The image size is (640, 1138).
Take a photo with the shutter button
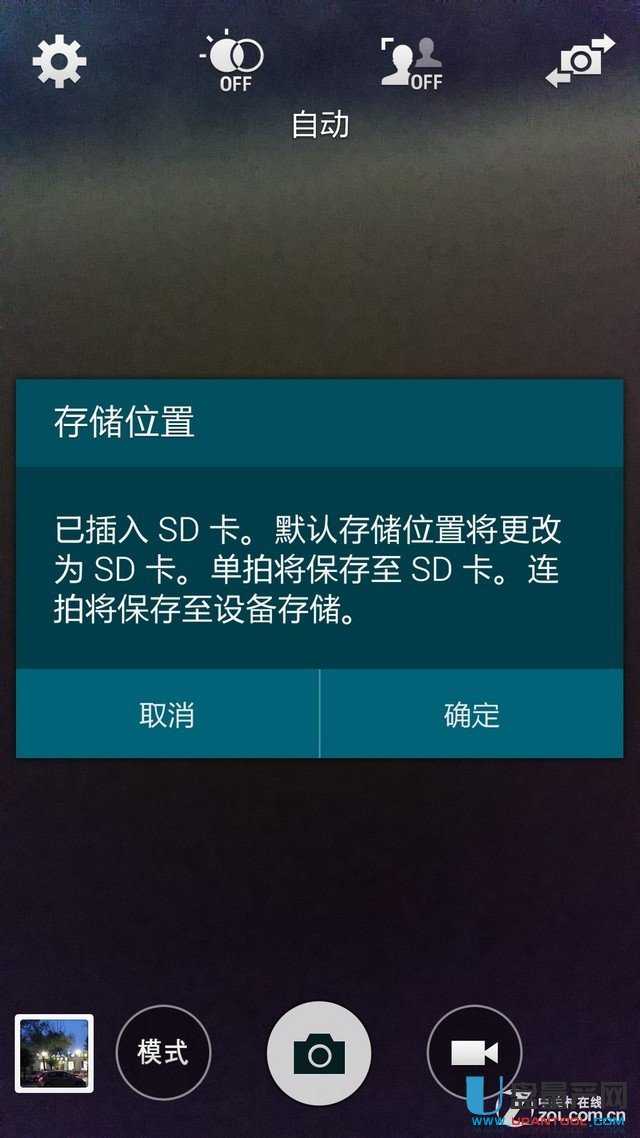point(319,1053)
